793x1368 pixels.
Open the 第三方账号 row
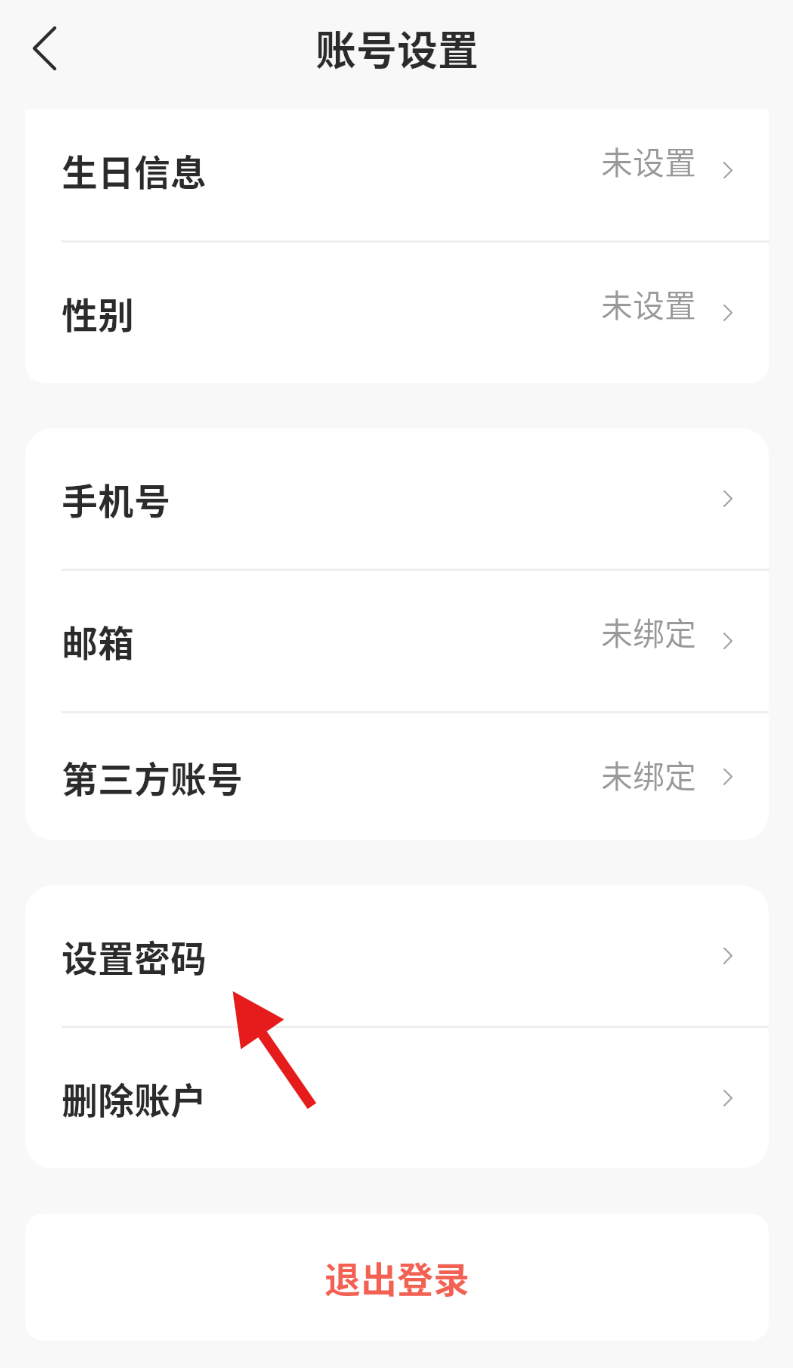pyautogui.click(x=396, y=778)
